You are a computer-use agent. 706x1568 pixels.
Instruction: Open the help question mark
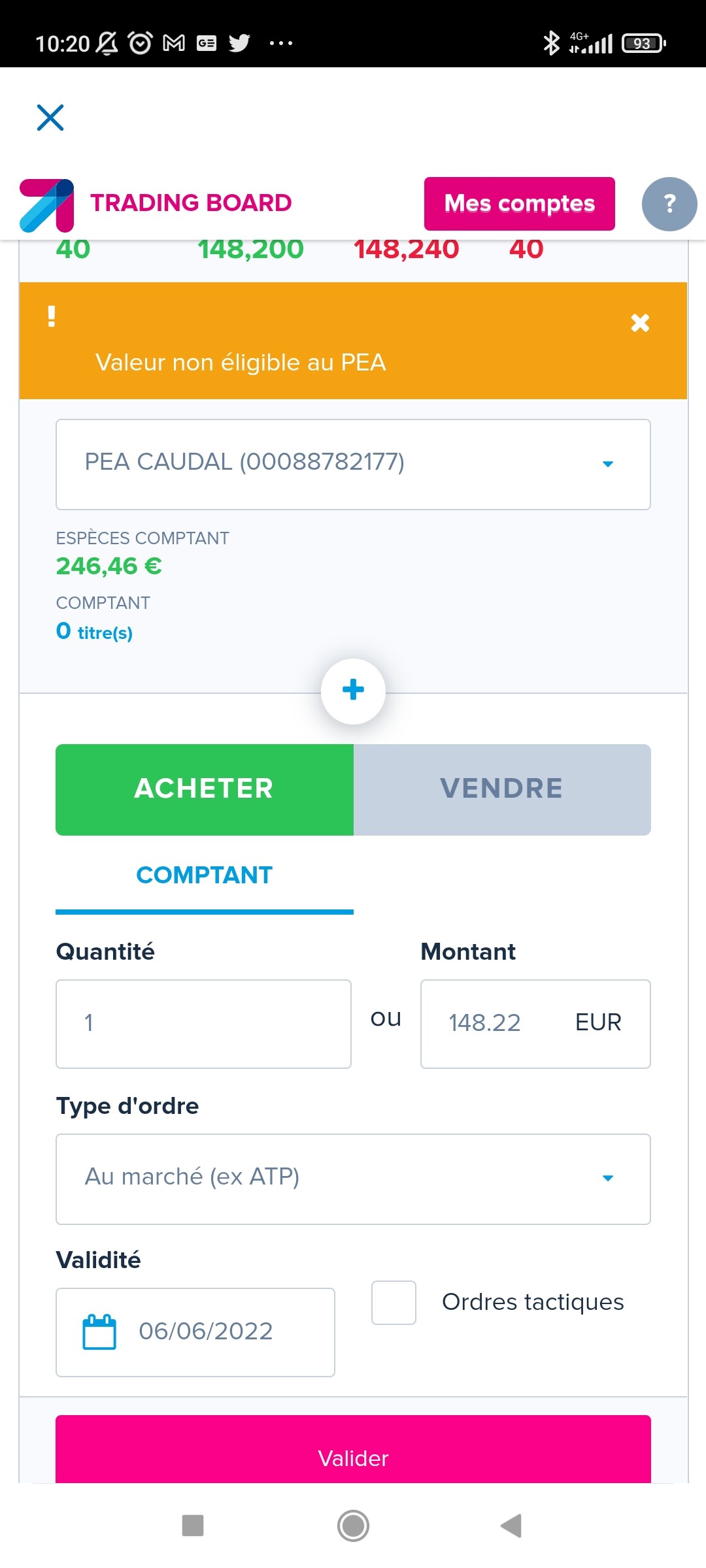click(669, 204)
